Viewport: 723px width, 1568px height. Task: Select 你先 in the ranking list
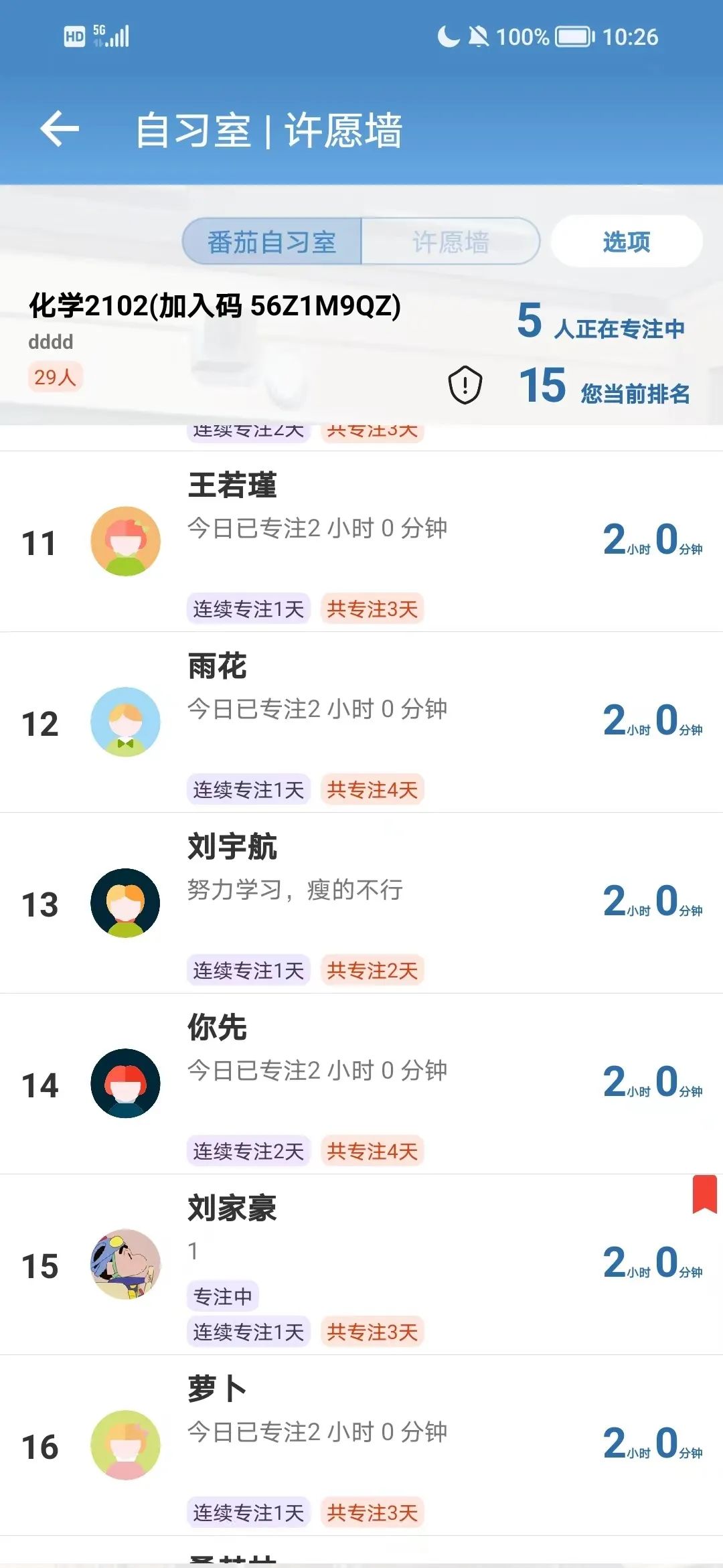pyautogui.click(x=361, y=1083)
